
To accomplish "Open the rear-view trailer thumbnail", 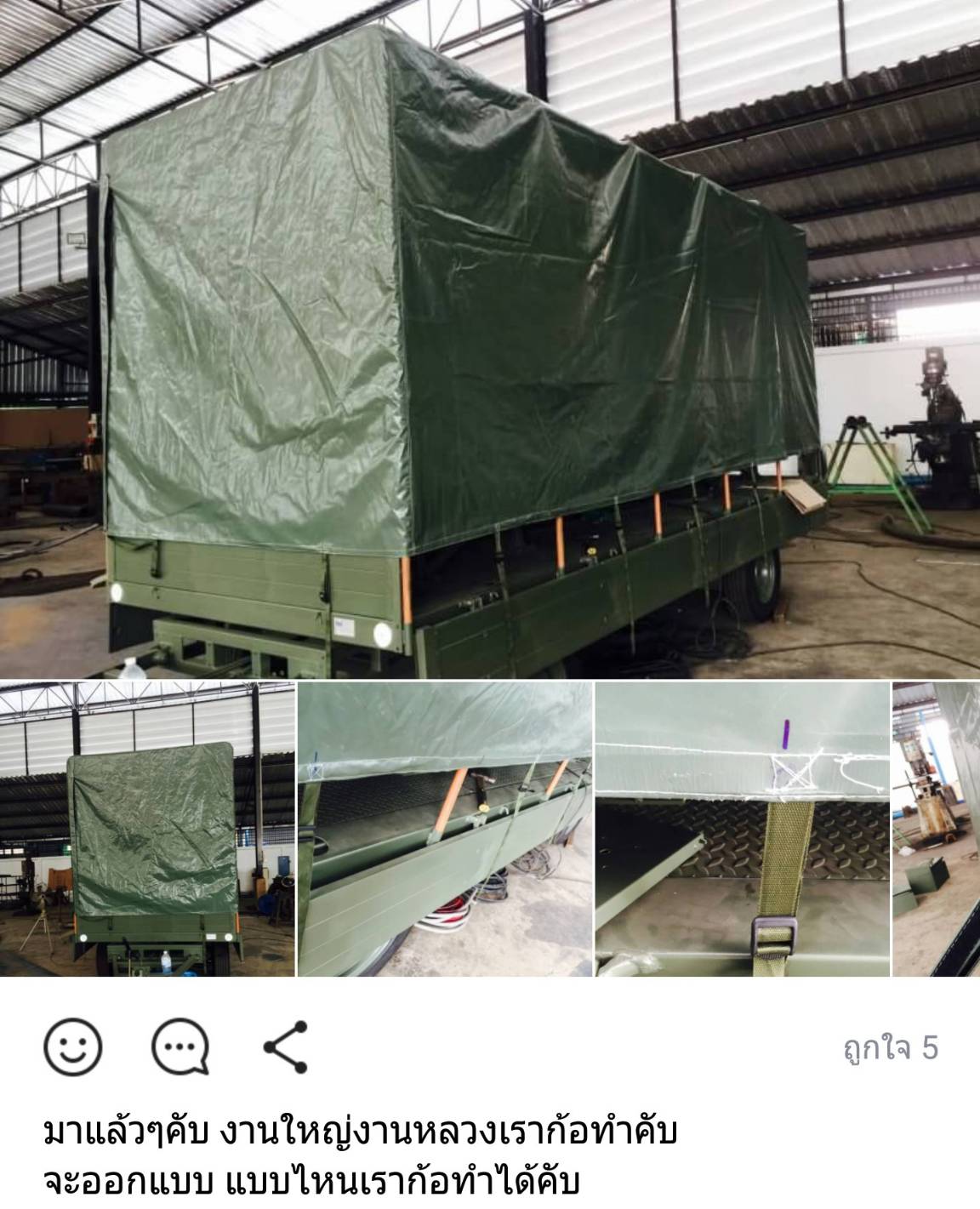I will click(x=147, y=830).
